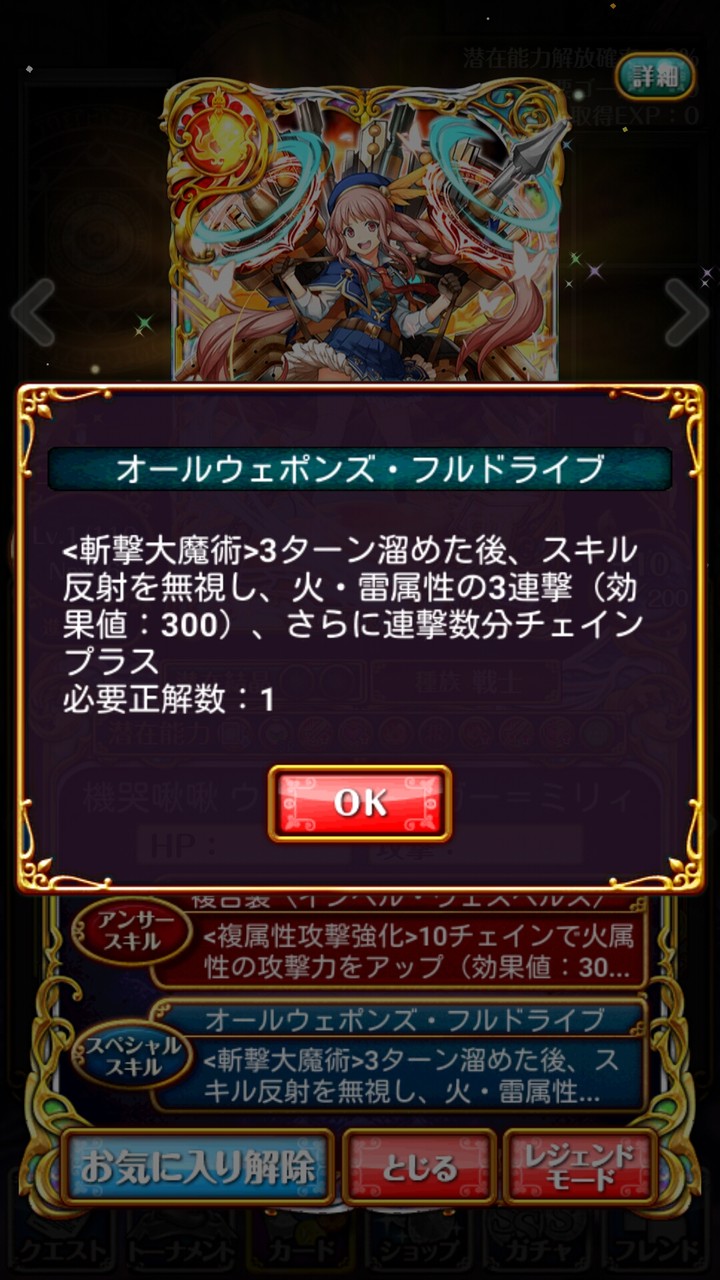Image resolution: width=720 pixels, height=1280 pixels.
Task: Switch to レジェンドモード
Action: (x=580, y=1167)
